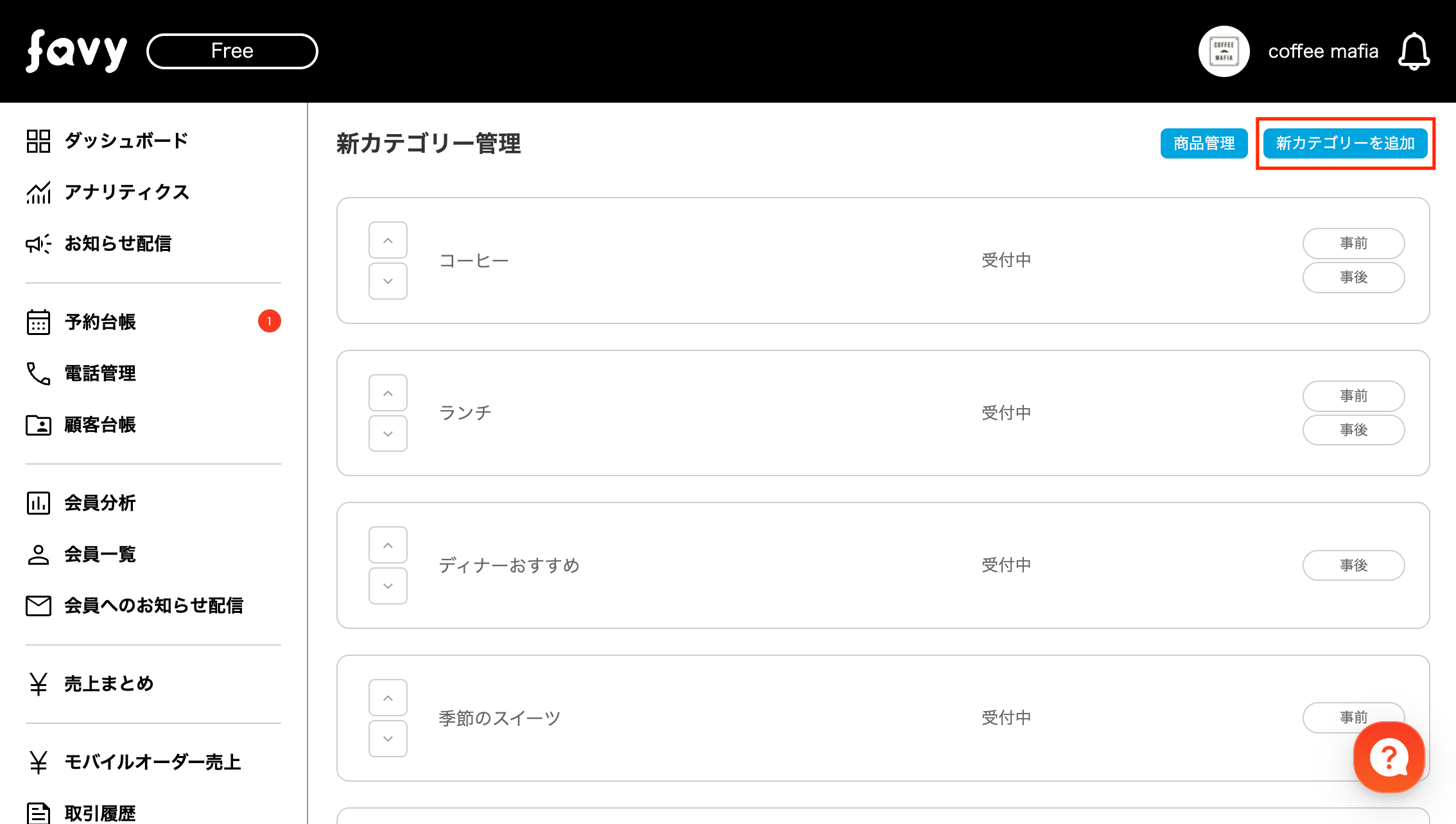Select 事後 for ランチ
The image size is (1456, 824).
click(1353, 430)
